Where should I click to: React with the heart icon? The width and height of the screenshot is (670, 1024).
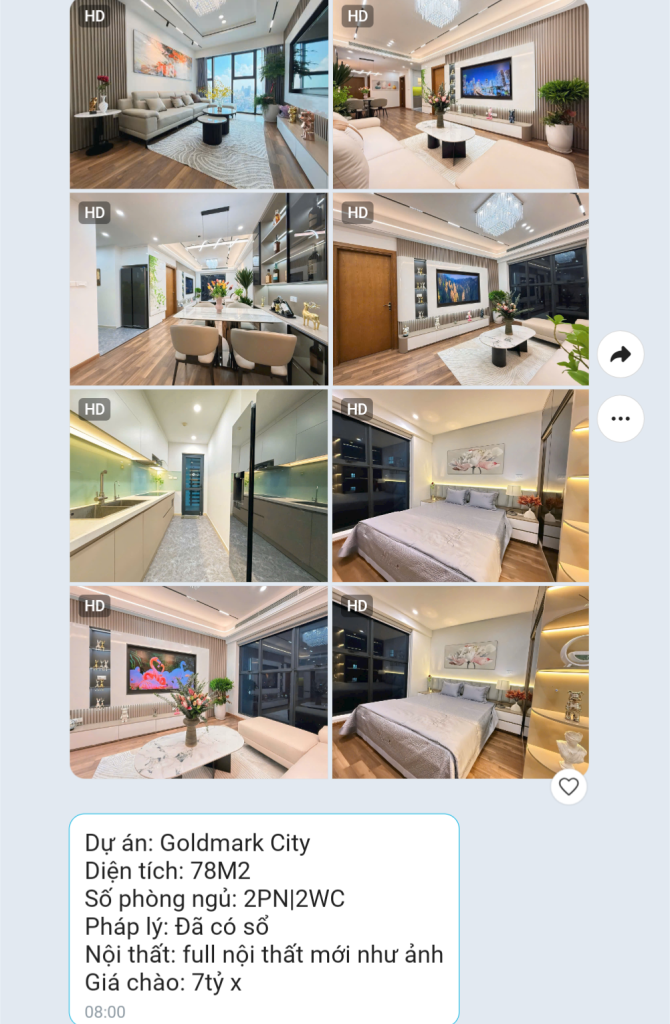(x=568, y=786)
